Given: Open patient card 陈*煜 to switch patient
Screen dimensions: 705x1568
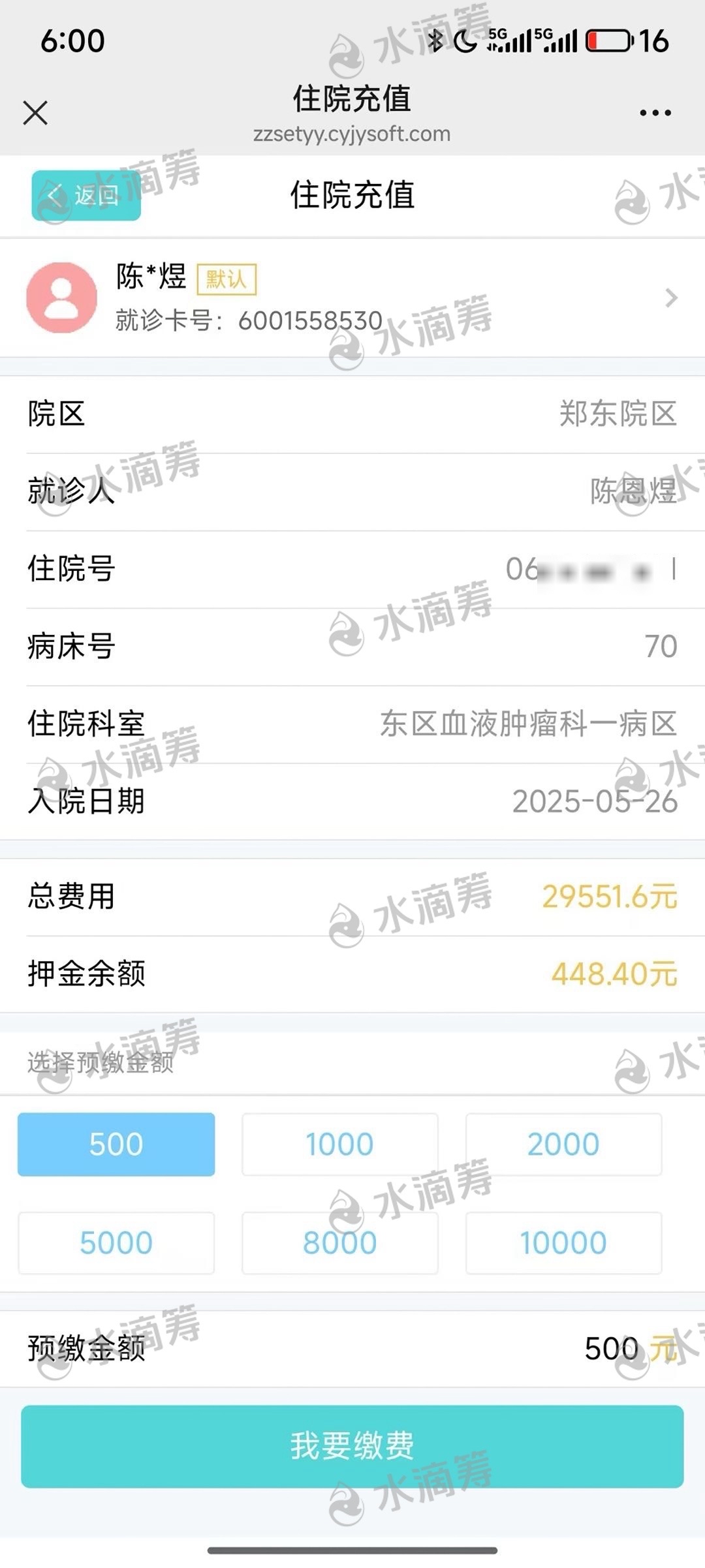Looking at the screenshot, I should tap(352, 298).
